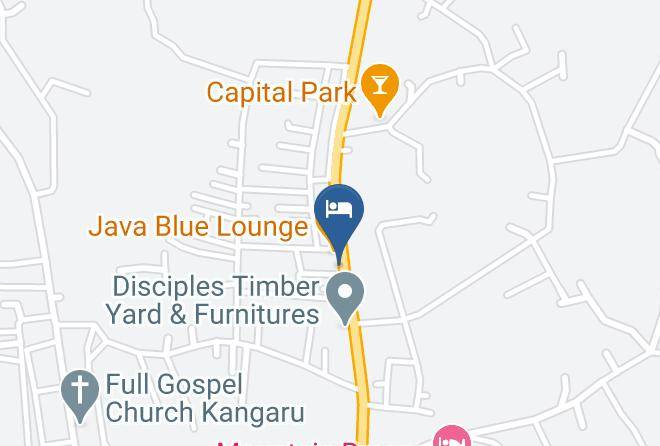The width and height of the screenshot is (660, 446).
Task: Open the Disciples Timber Yard & Furnitures pin
Action: click(x=345, y=298)
